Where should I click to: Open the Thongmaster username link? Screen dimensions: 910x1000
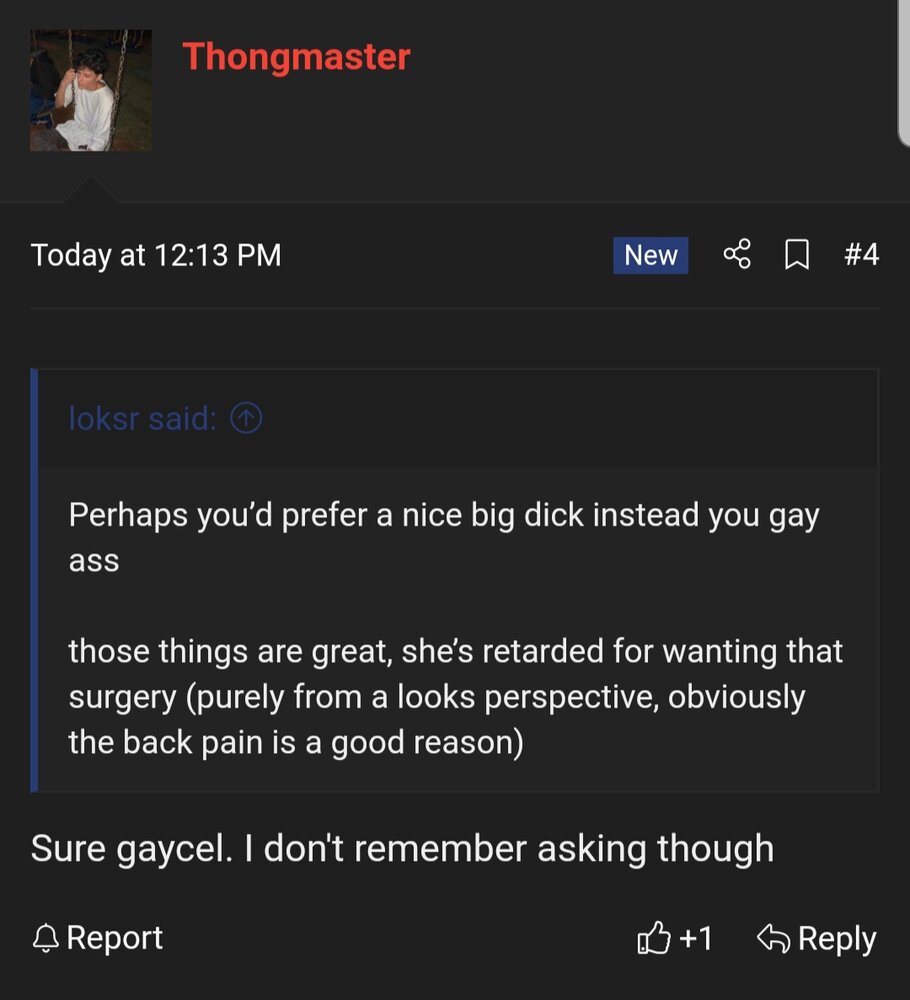(x=296, y=57)
